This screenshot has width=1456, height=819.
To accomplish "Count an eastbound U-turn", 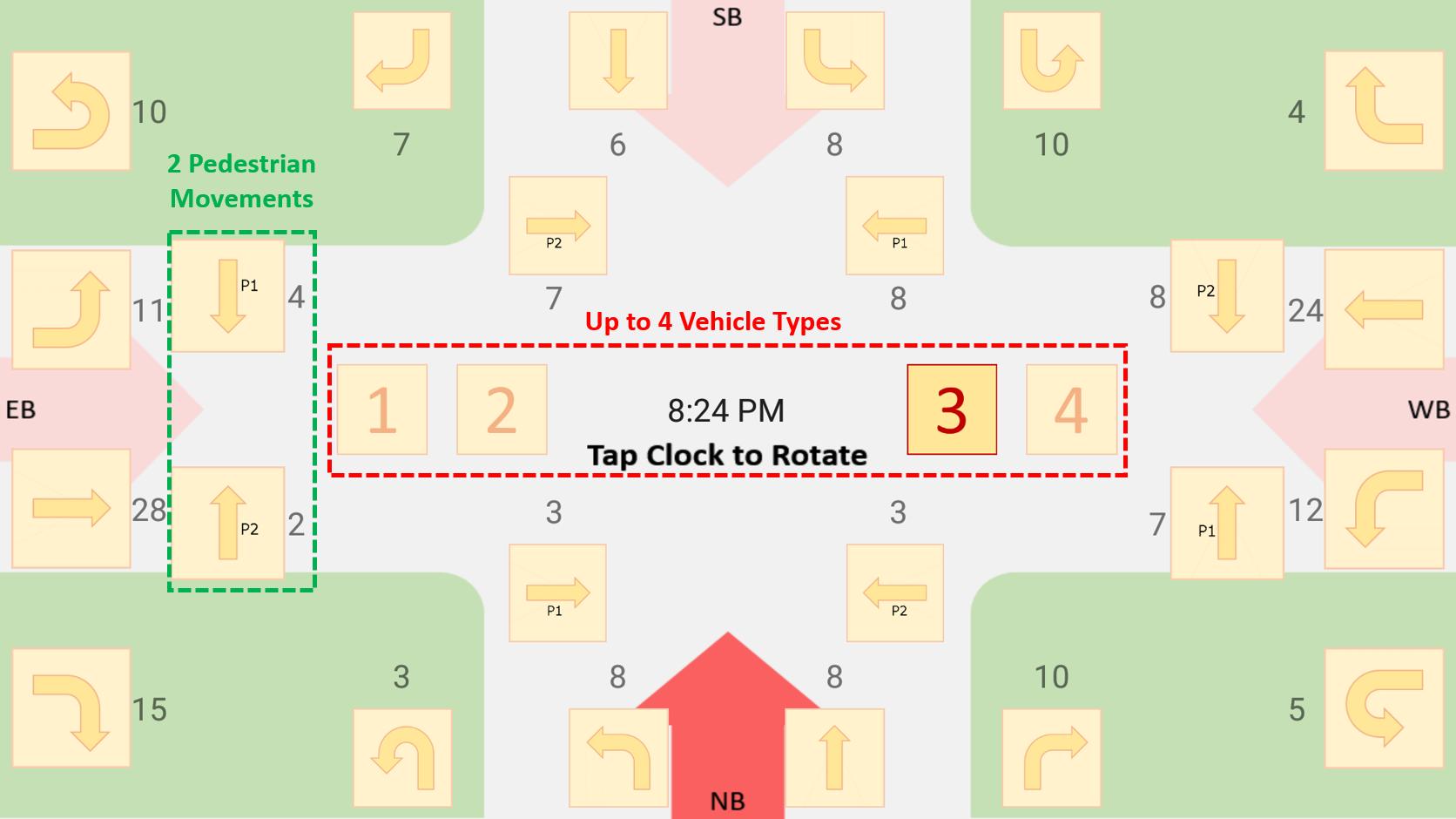I will (x=71, y=111).
